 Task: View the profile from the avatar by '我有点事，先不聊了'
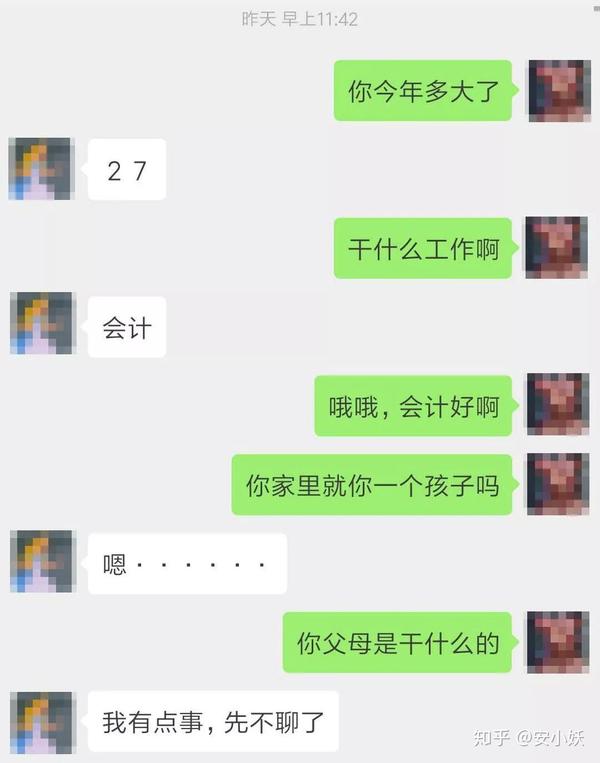point(41,722)
